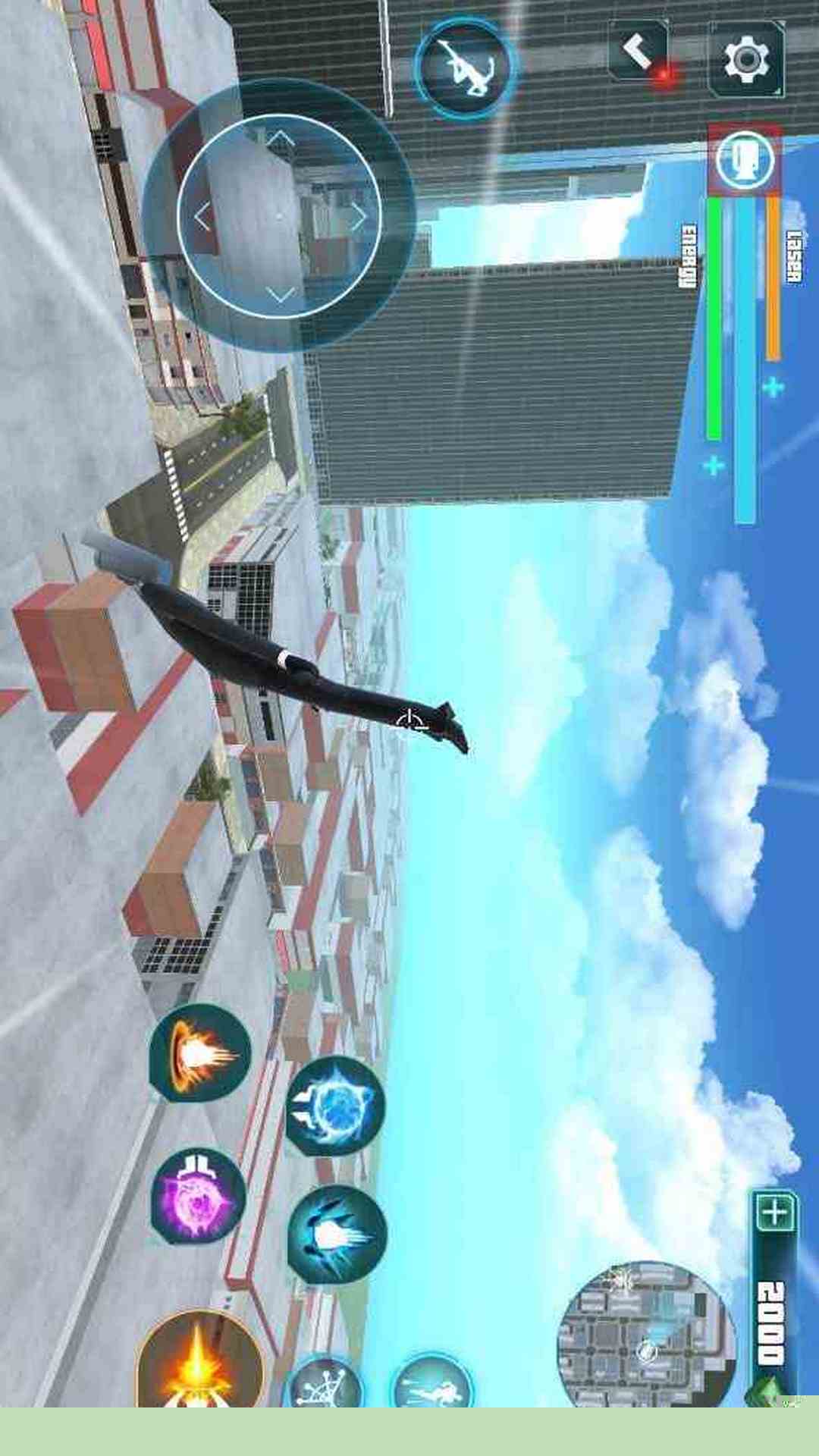Use the blue energy orb skill
819x1456 pixels.
[335, 1107]
